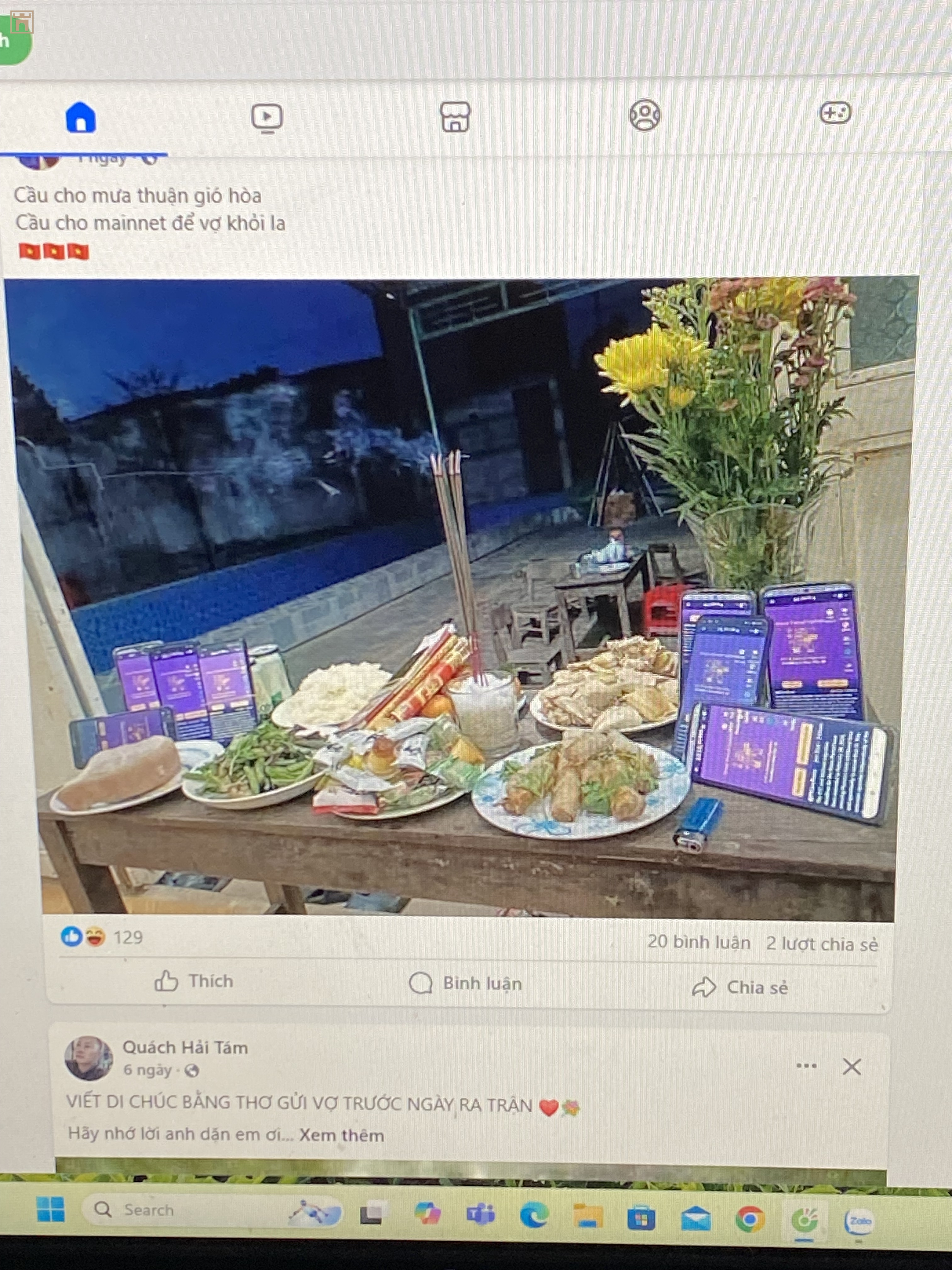Open the Groups tab
The image size is (952, 1270).
[x=644, y=115]
